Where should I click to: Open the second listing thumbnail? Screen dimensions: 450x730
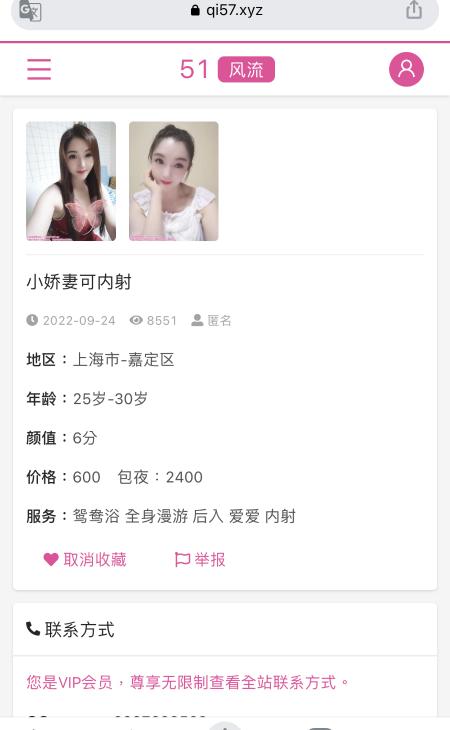(x=174, y=181)
